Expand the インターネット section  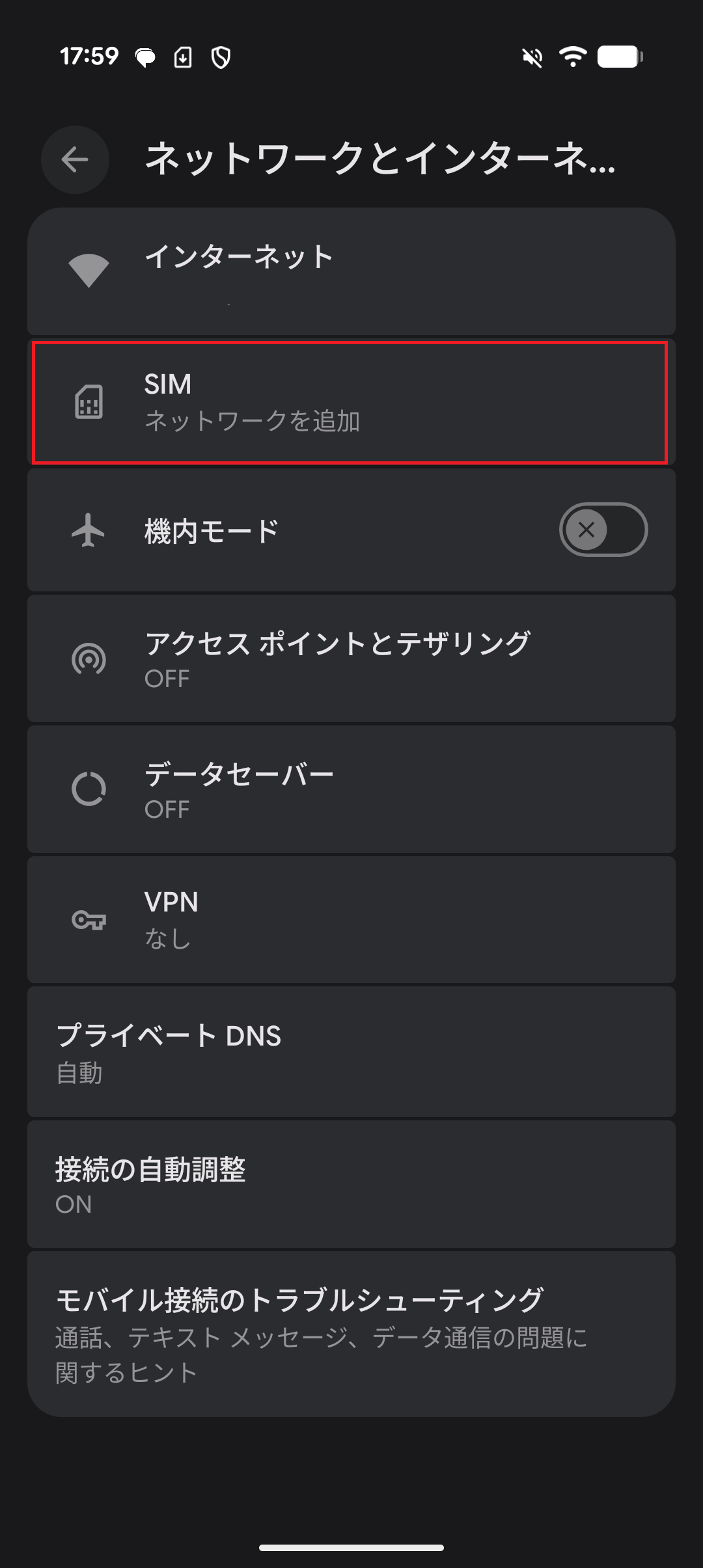coord(351,267)
